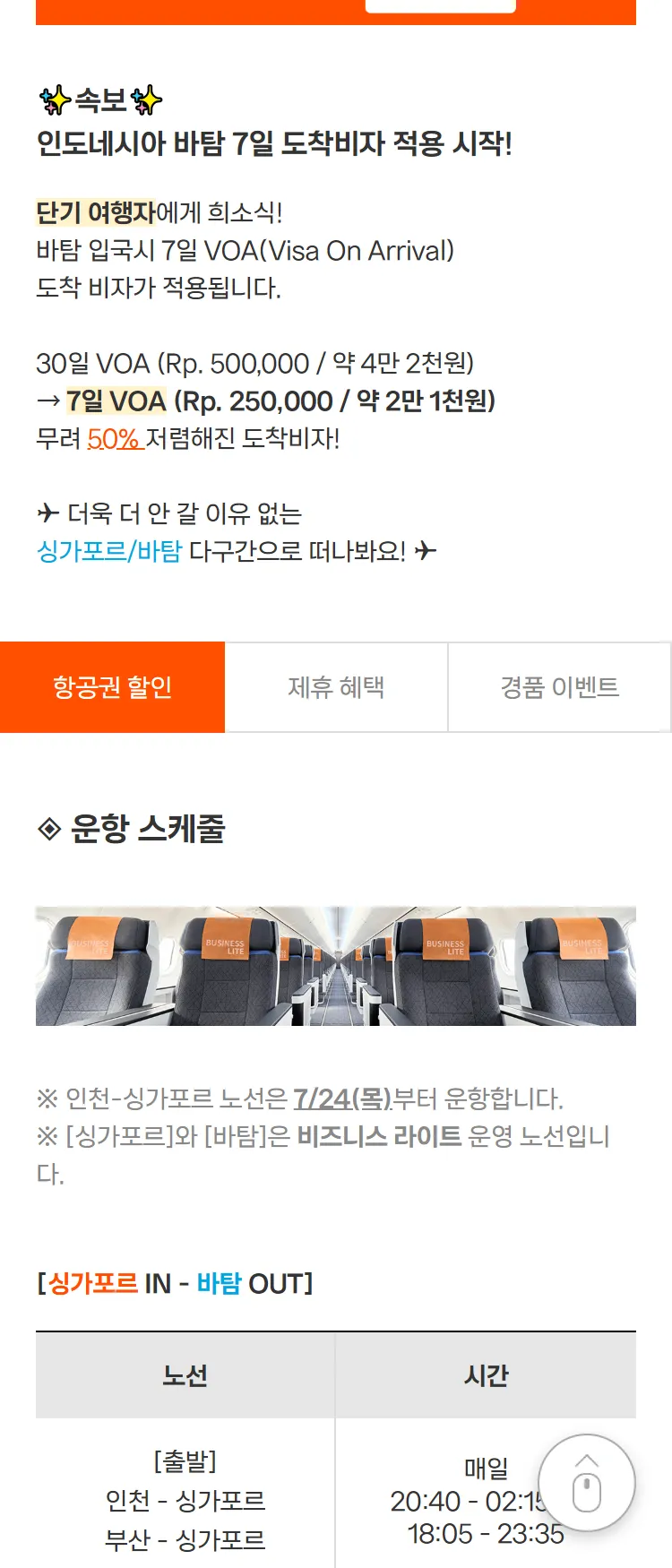
Task: Tap the floating scroll-to-top button
Action: [x=587, y=1483]
